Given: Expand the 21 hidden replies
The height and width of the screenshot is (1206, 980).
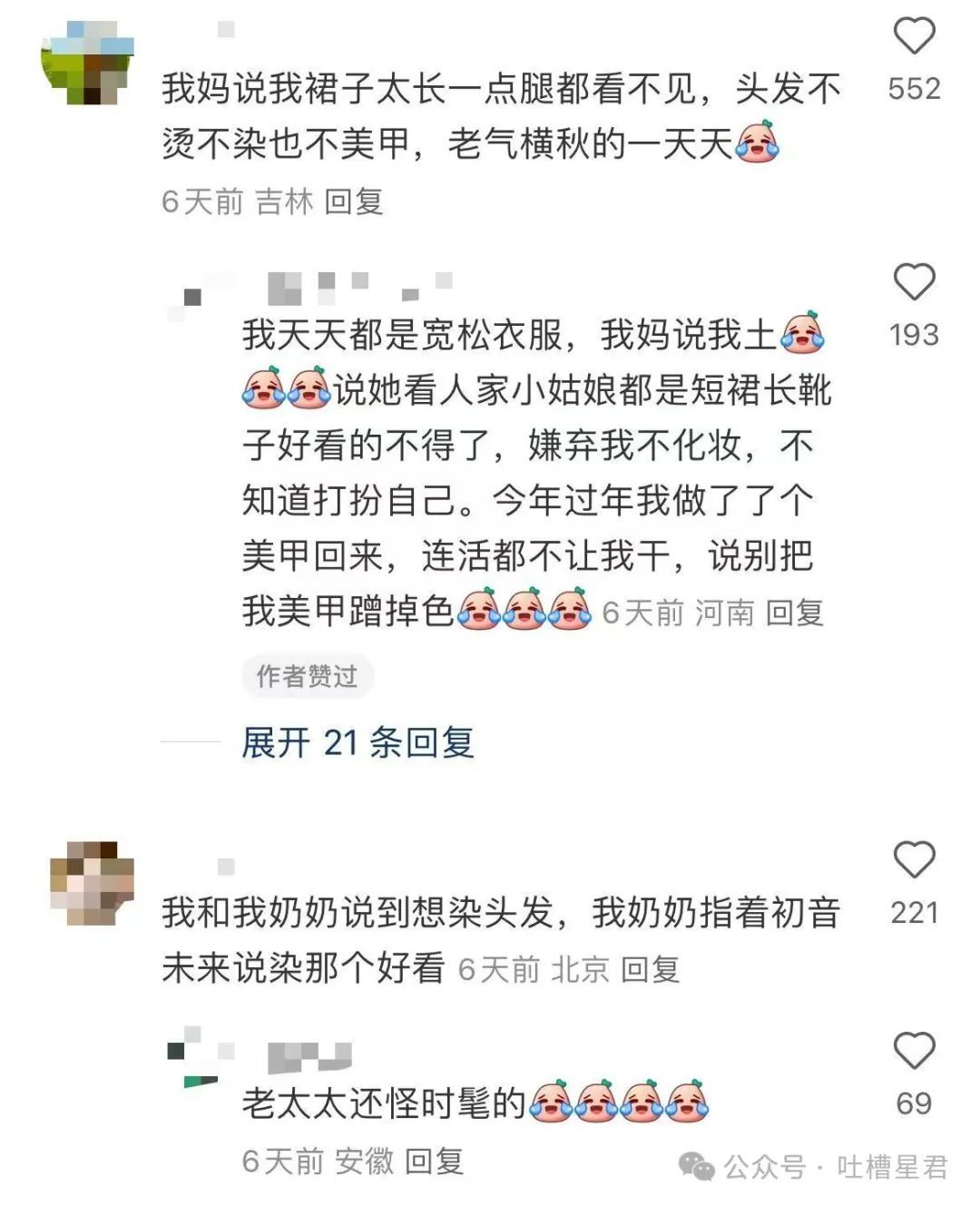Looking at the screenshot, I should 358,743.
